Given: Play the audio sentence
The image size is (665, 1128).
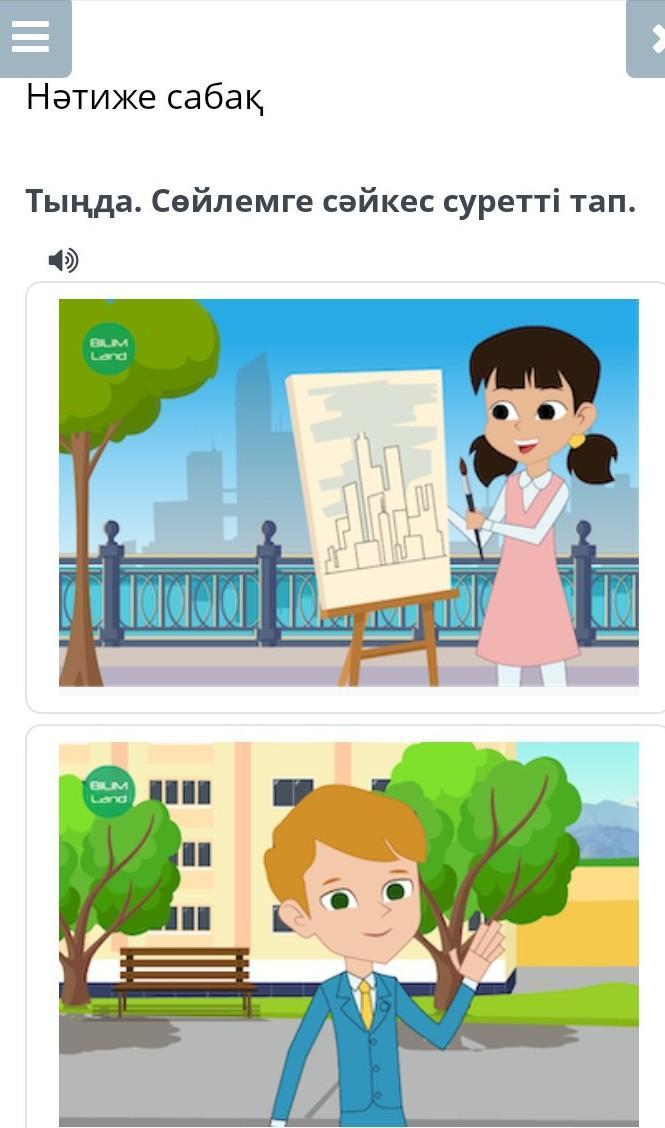Looking at the screenshot, I should pos(63,261).
